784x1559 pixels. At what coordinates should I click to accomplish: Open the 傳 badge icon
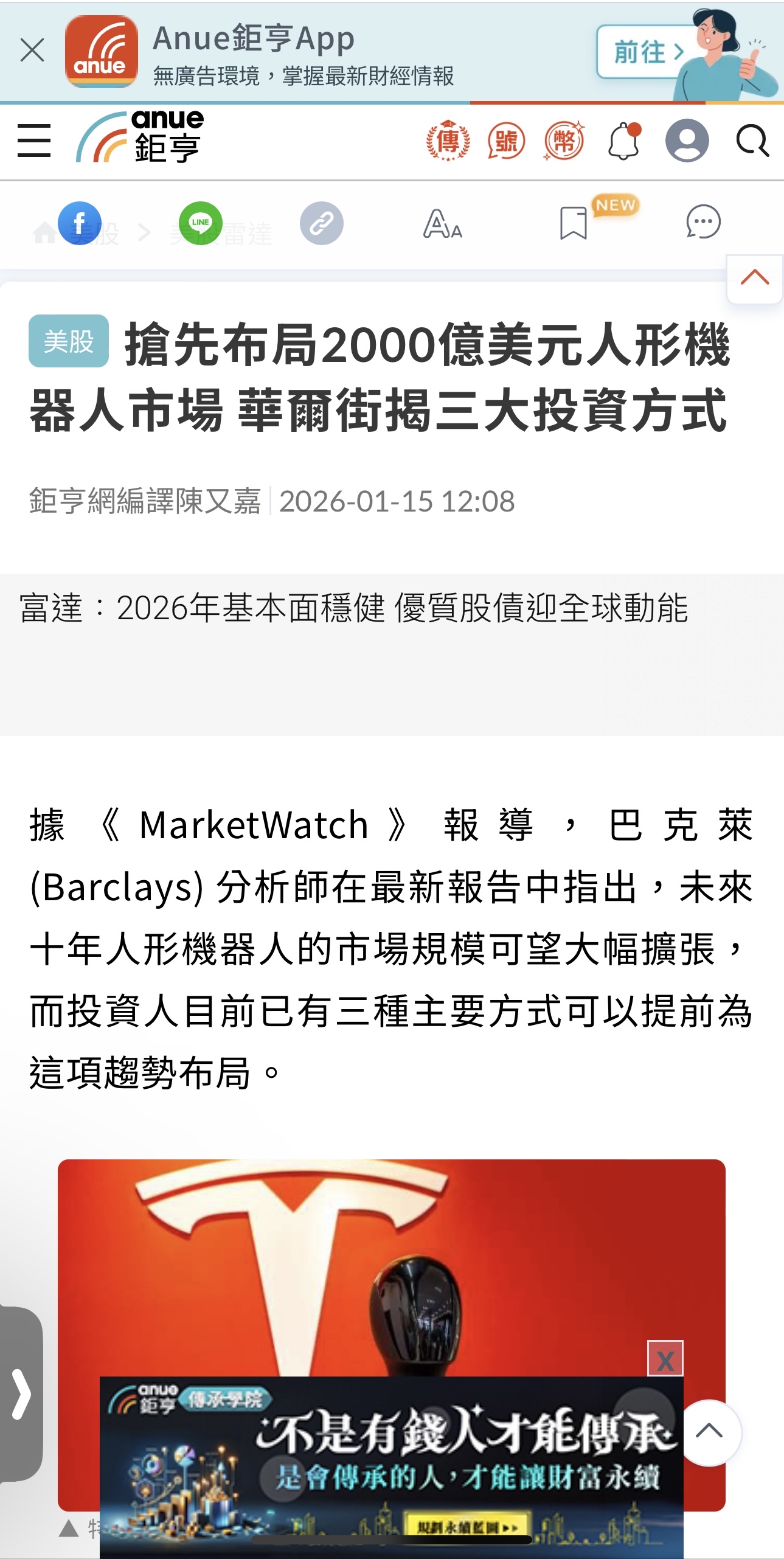tap(448, 141)
